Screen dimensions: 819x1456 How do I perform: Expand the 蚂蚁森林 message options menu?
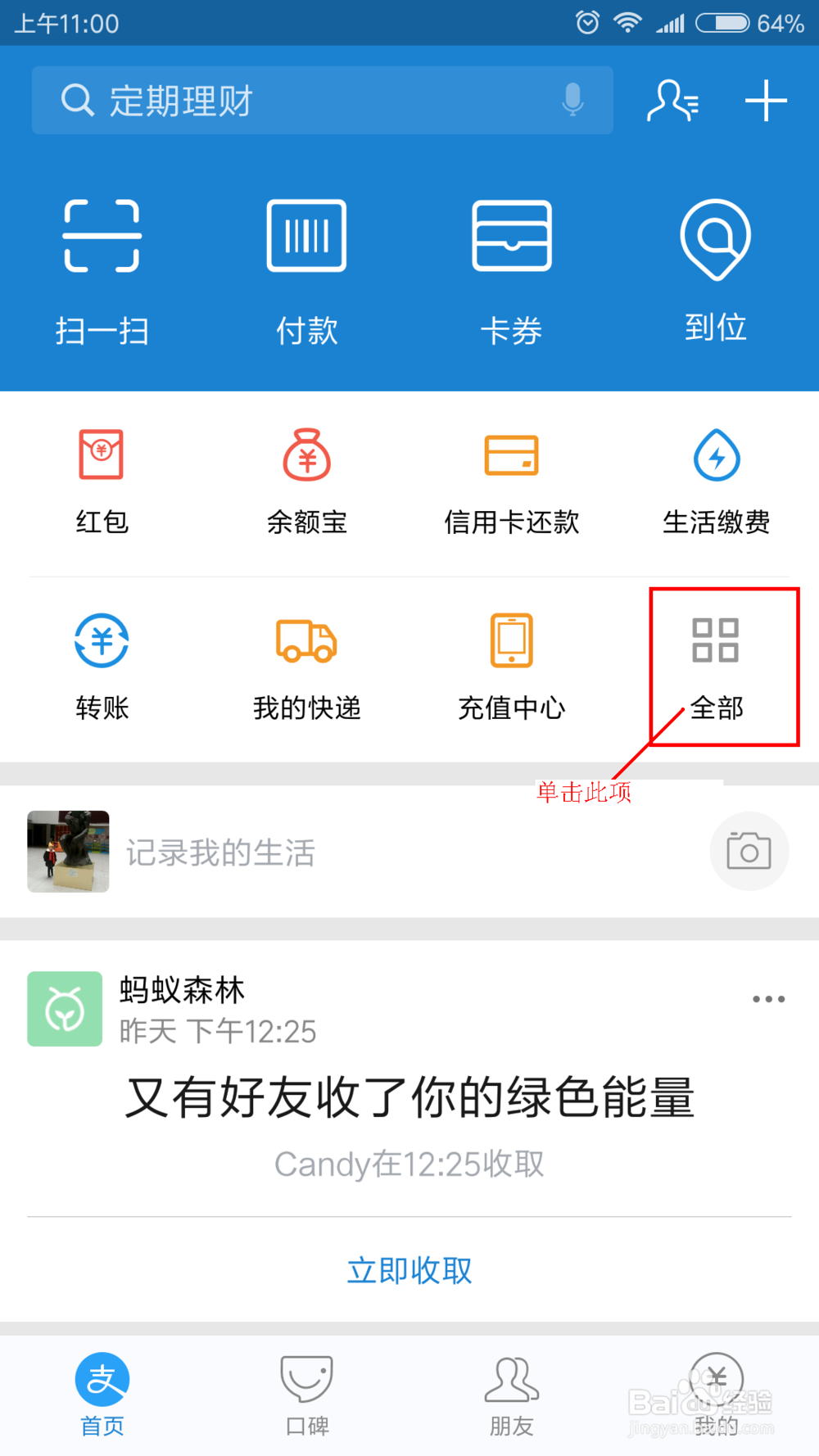[767, 997]
